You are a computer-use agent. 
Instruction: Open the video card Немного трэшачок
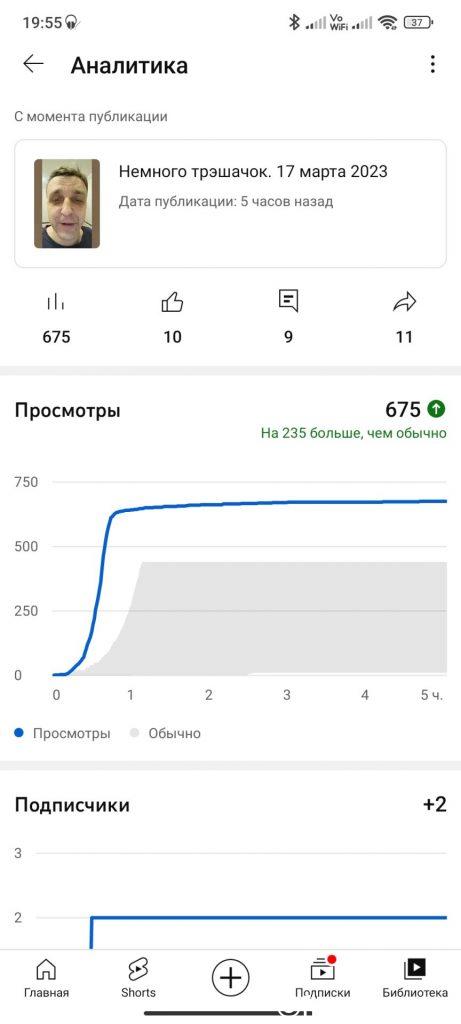(x=230, y=203)
